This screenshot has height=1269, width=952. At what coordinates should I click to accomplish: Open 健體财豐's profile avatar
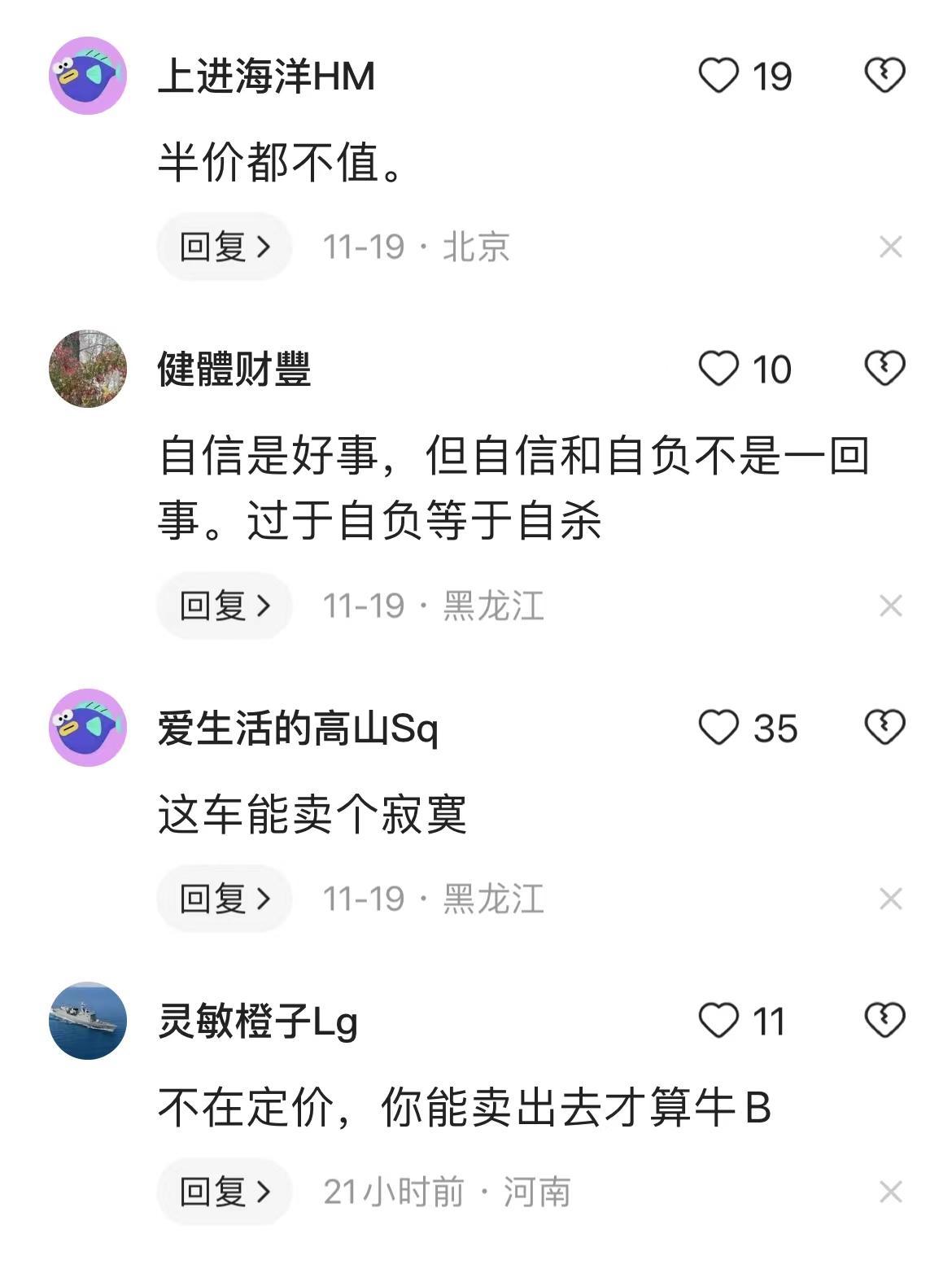[88, 369]
